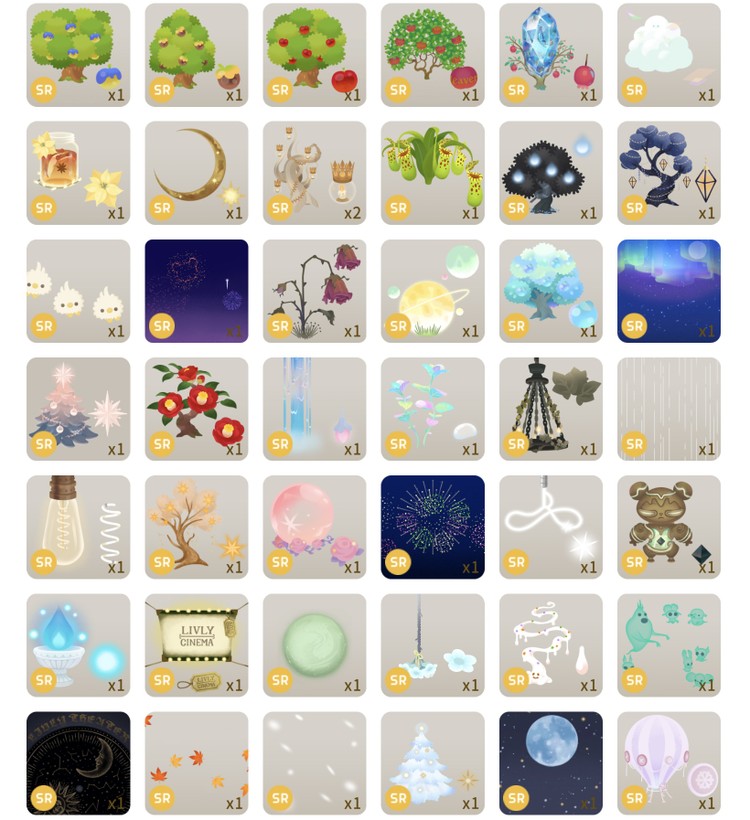The height and width of the screenshot is (820, 750).
Task: Open the snowy white Christmas tree
Action: (x=432, y=762)
